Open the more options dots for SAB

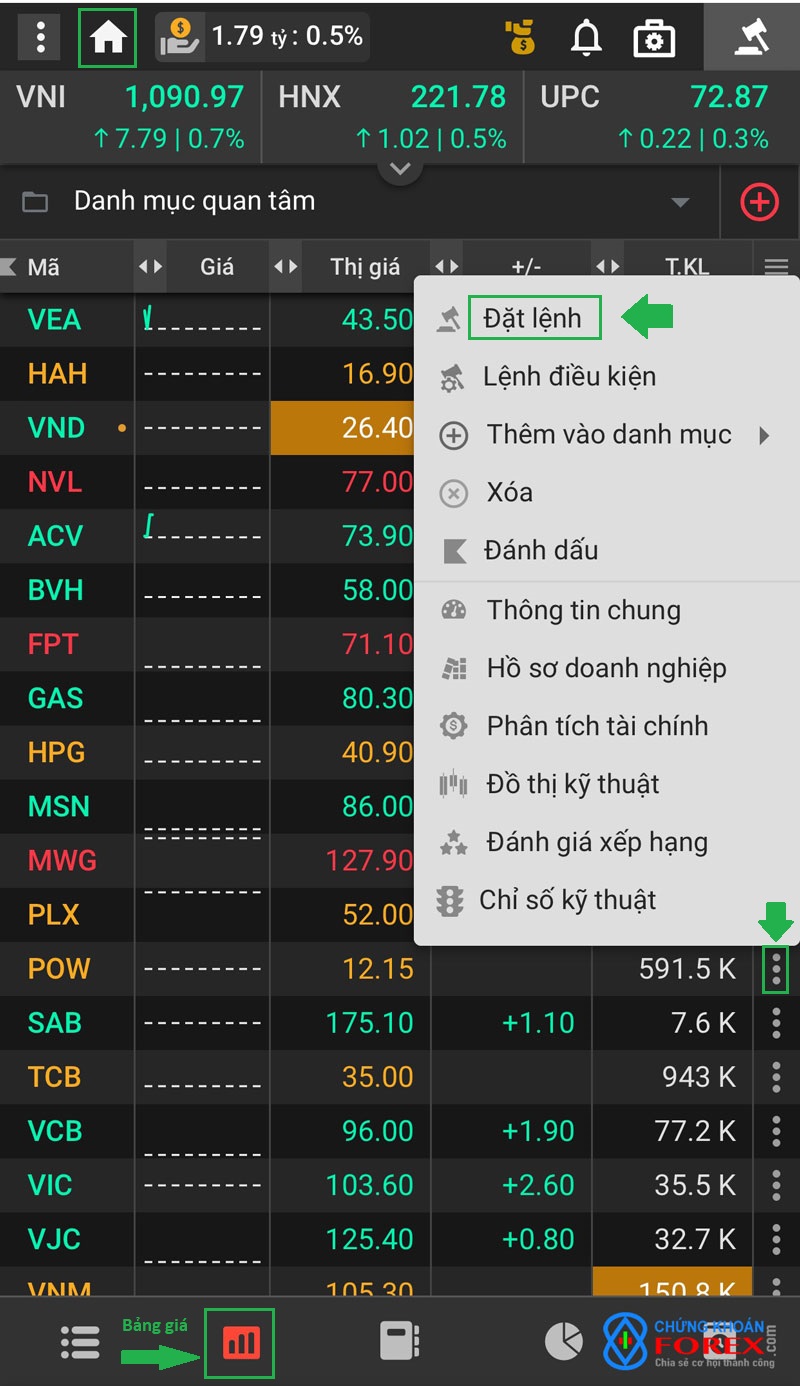776,1023
